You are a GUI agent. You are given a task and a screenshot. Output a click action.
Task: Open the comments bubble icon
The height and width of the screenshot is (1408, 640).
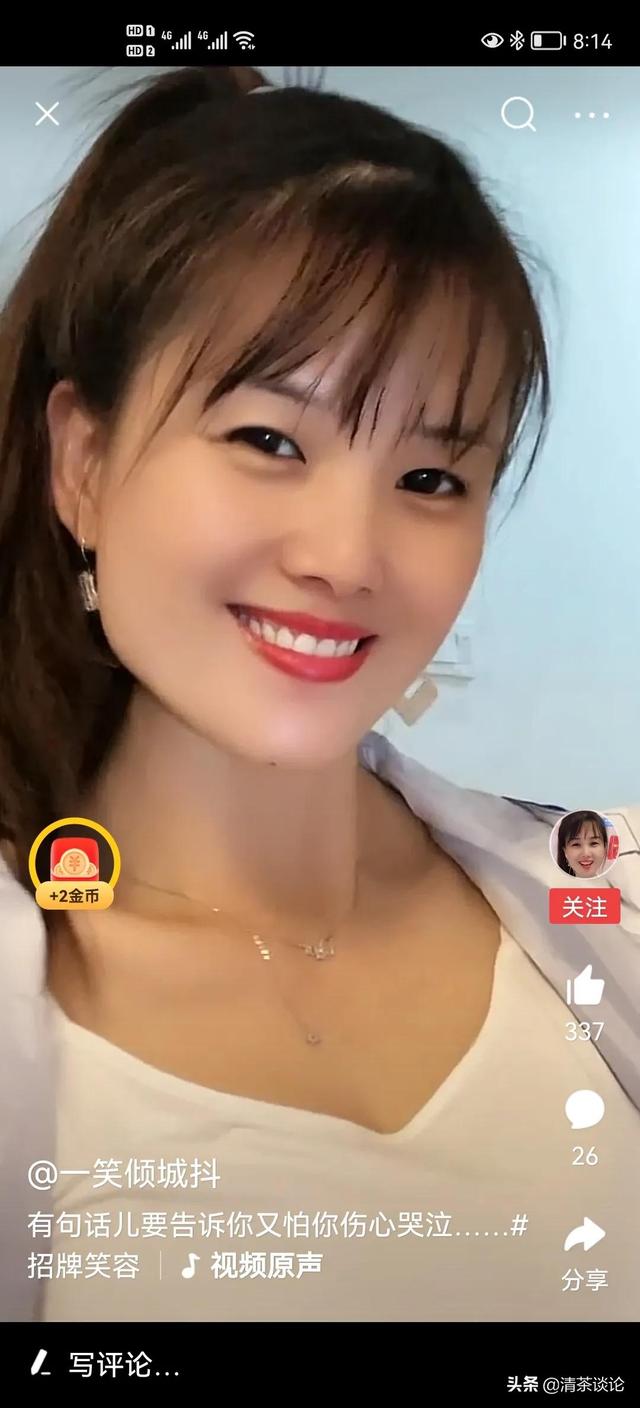[585, 1110]
